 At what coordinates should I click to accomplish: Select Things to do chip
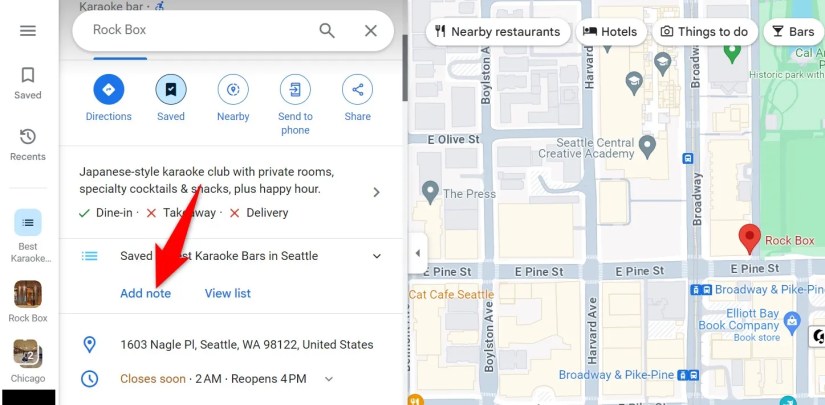coord(704,32)
